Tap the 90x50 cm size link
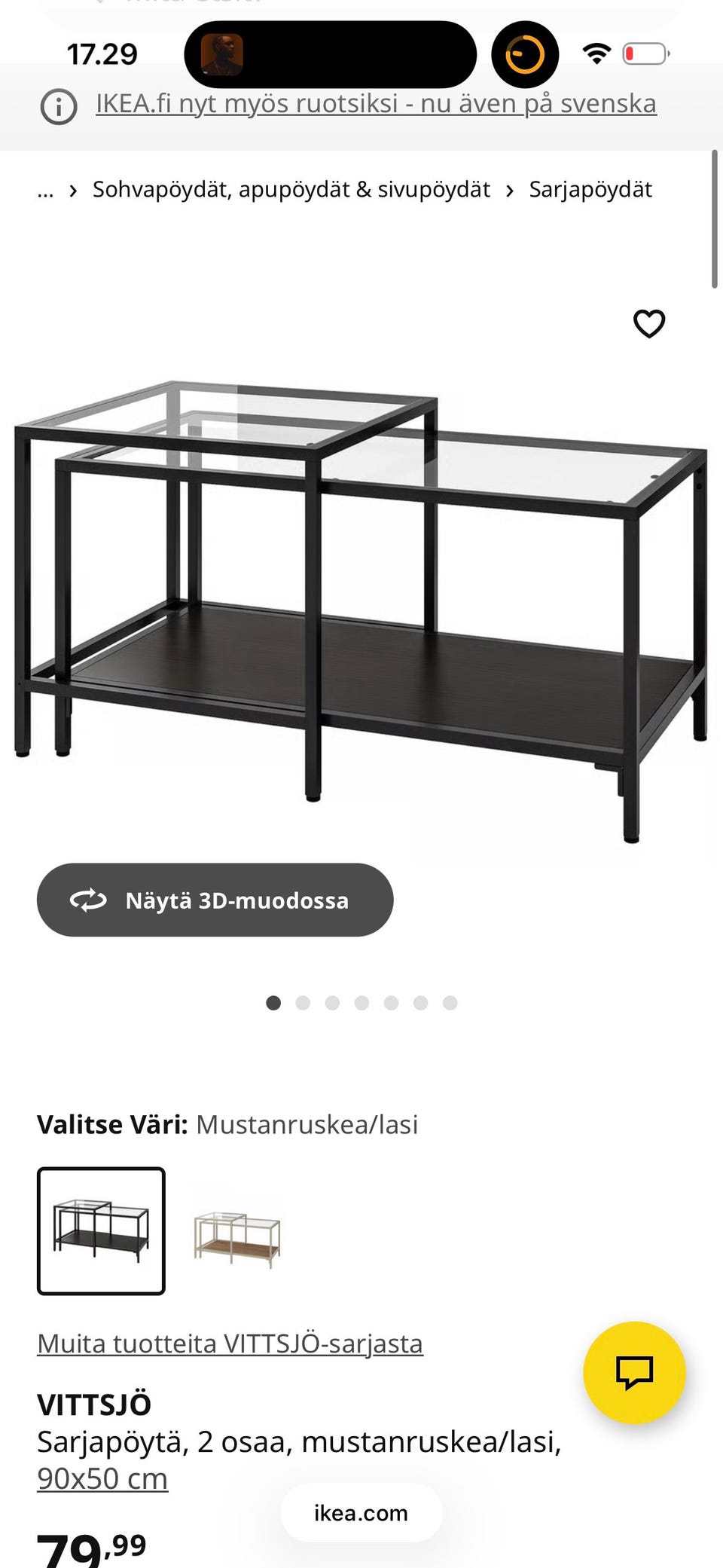 coord(102,1479)
